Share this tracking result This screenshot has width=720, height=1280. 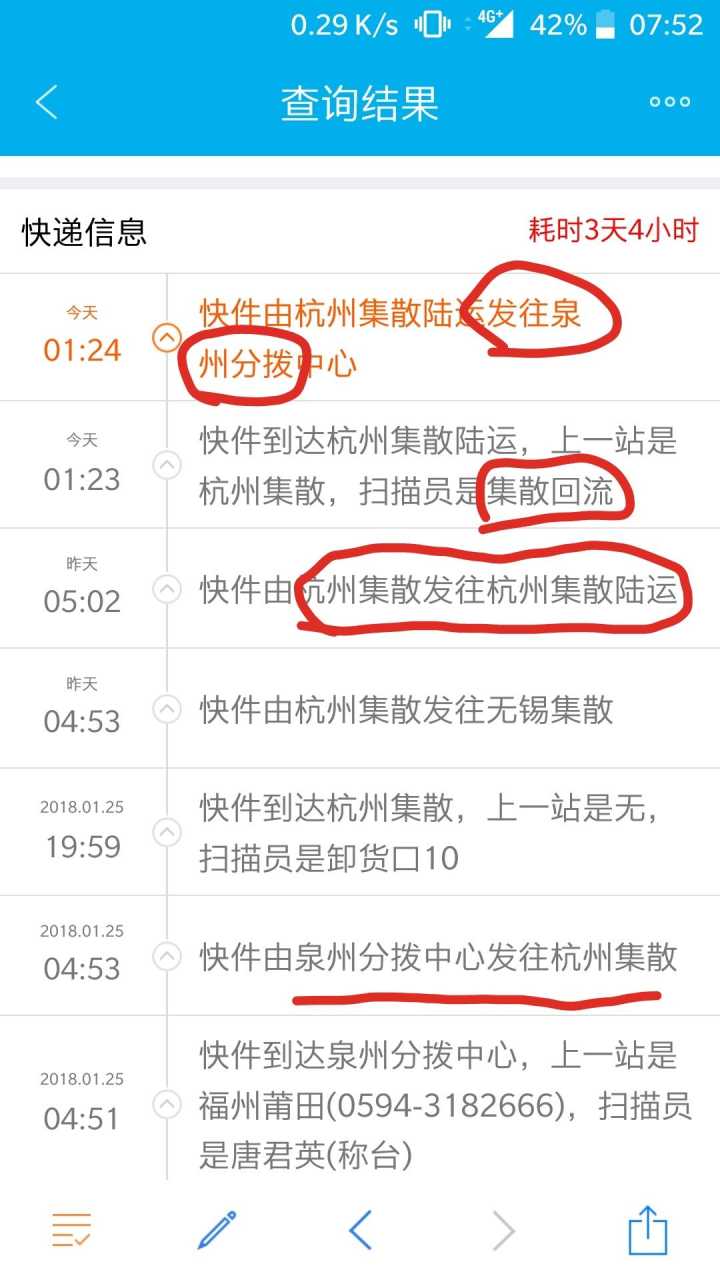pyautogui.click(x=647, y=1230)
